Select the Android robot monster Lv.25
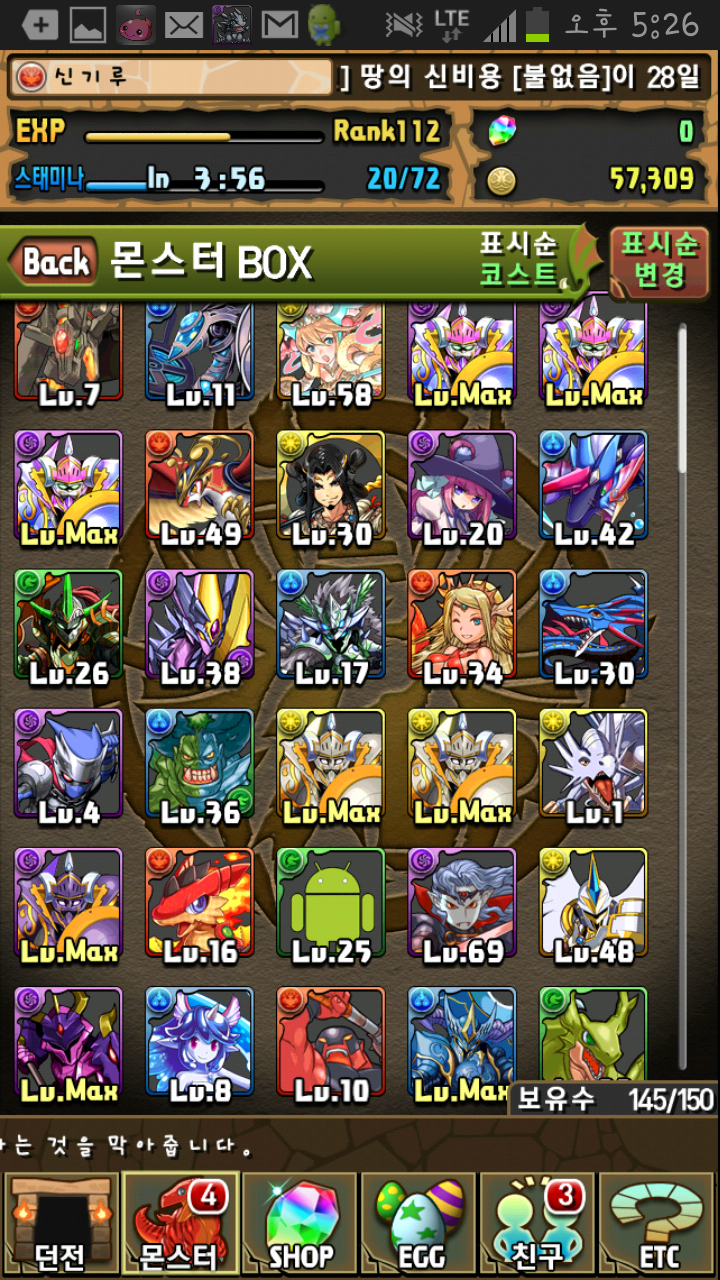Image resolution: width=720 pixels, height=1280 pixels. click(331, 905)
